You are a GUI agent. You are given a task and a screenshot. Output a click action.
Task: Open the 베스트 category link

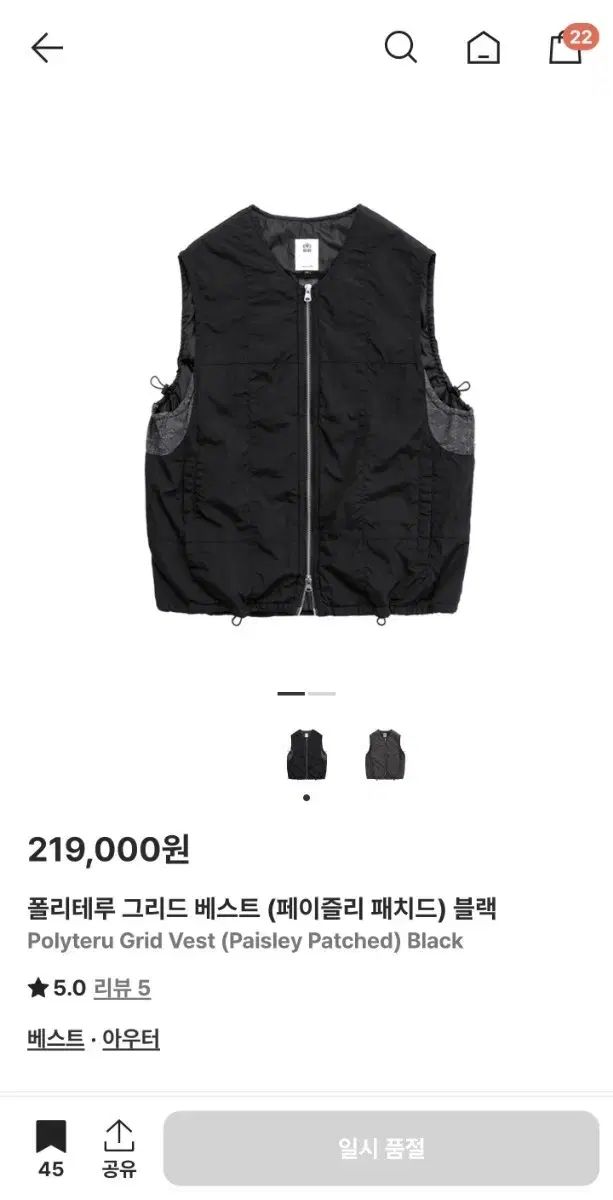(55, 1039)
